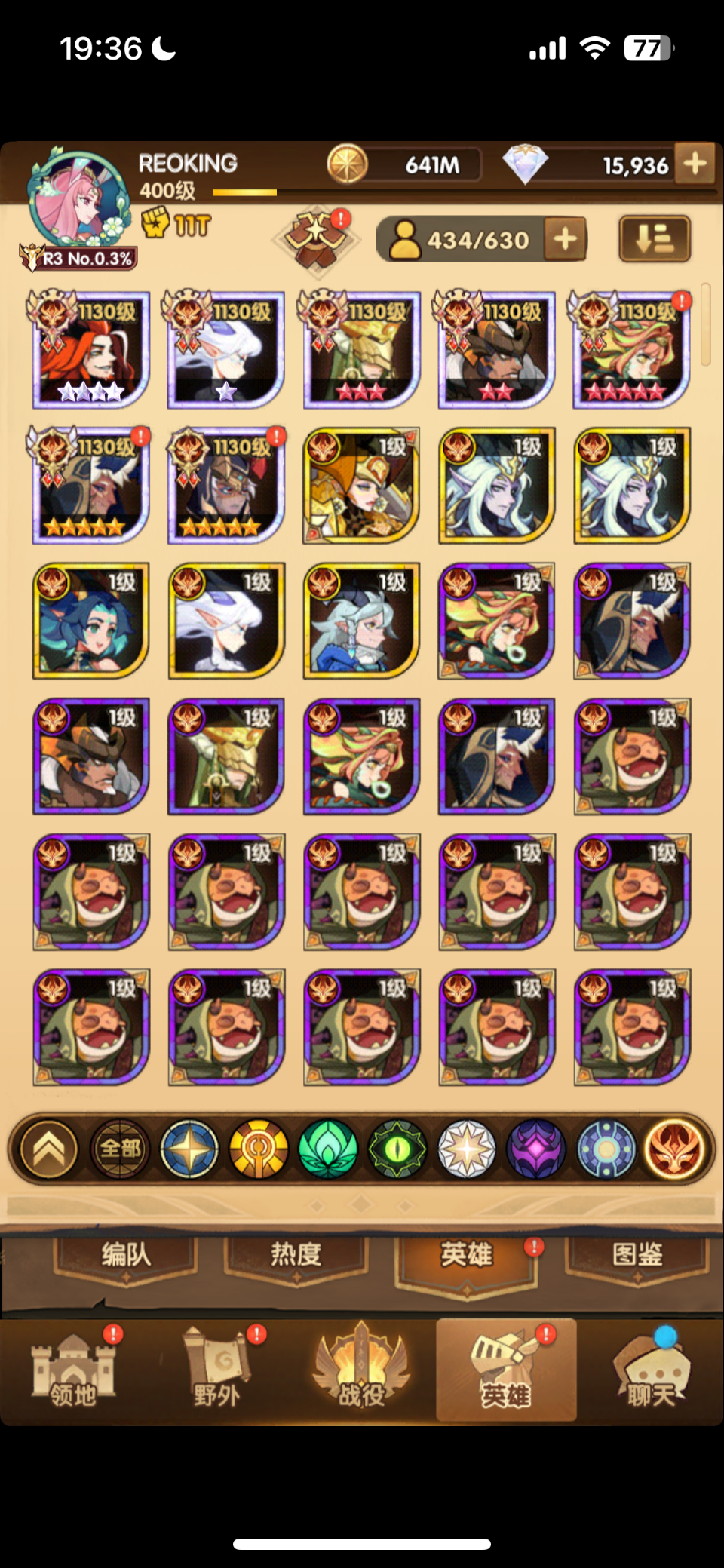This screenshot has height=1568, width=724.
Task: Switch to the 编队 formation tab
Action: 126,1255
